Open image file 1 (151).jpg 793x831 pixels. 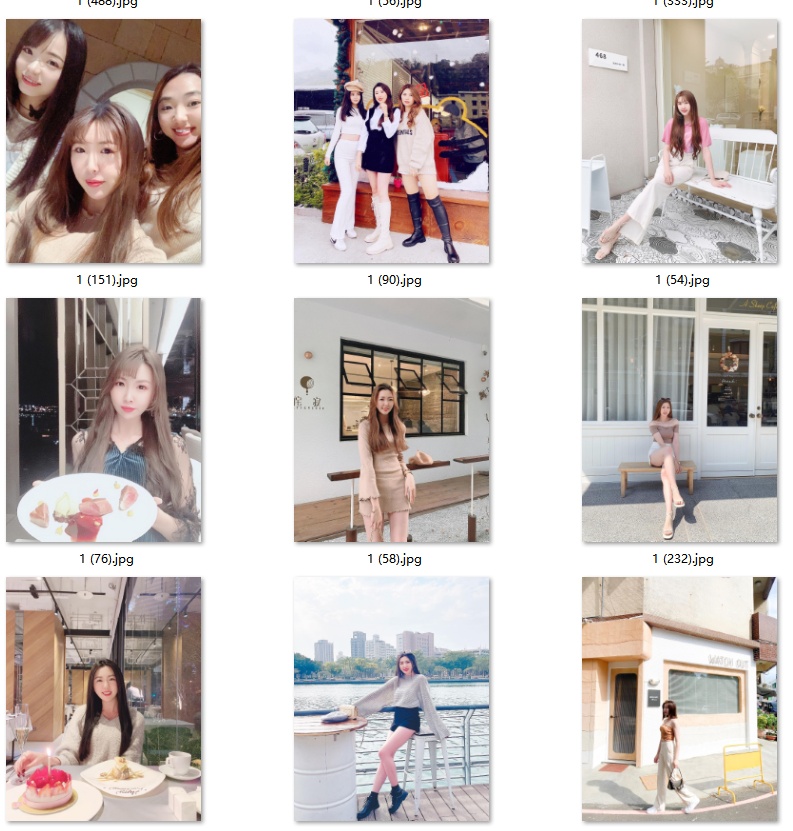(104, 141)
